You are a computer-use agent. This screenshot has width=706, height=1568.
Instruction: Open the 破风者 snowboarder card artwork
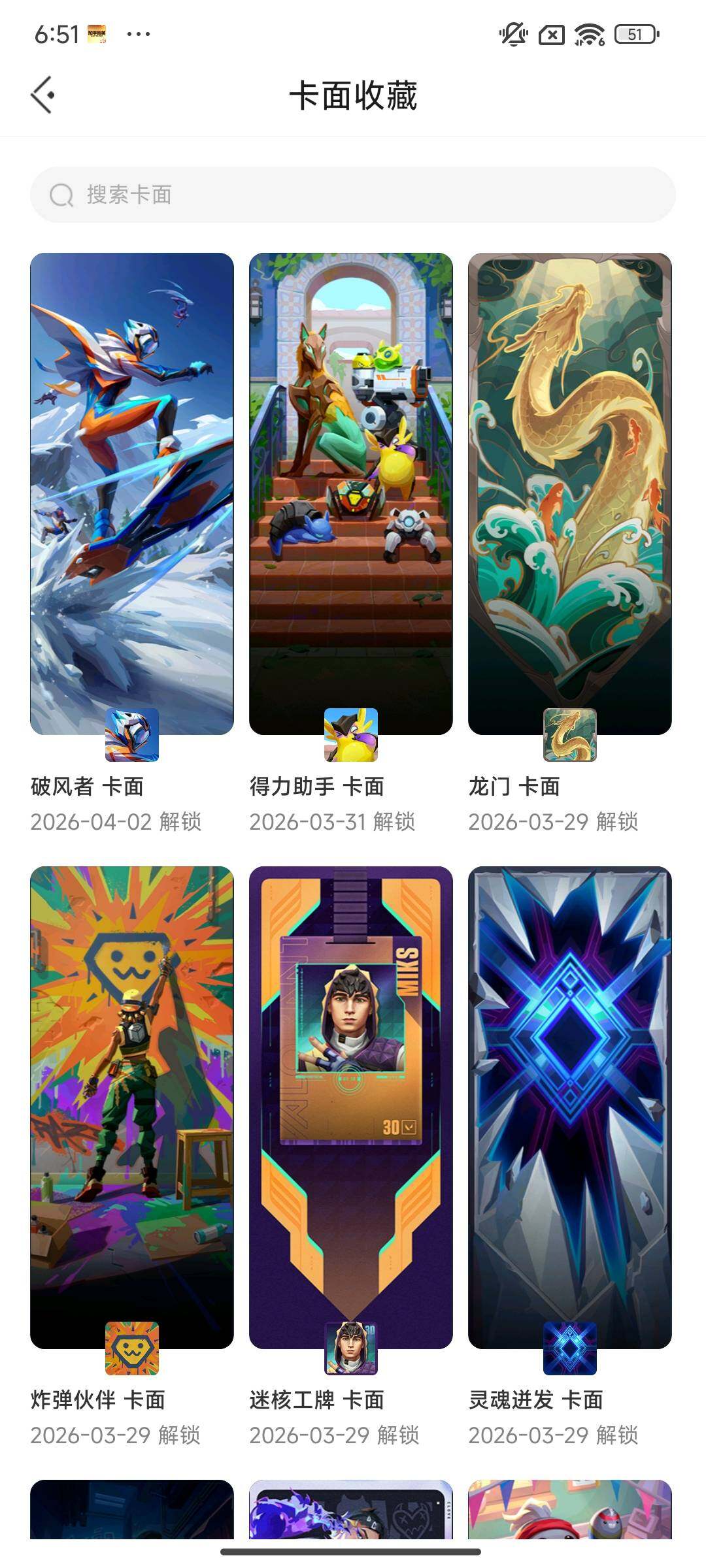[131, 490]
